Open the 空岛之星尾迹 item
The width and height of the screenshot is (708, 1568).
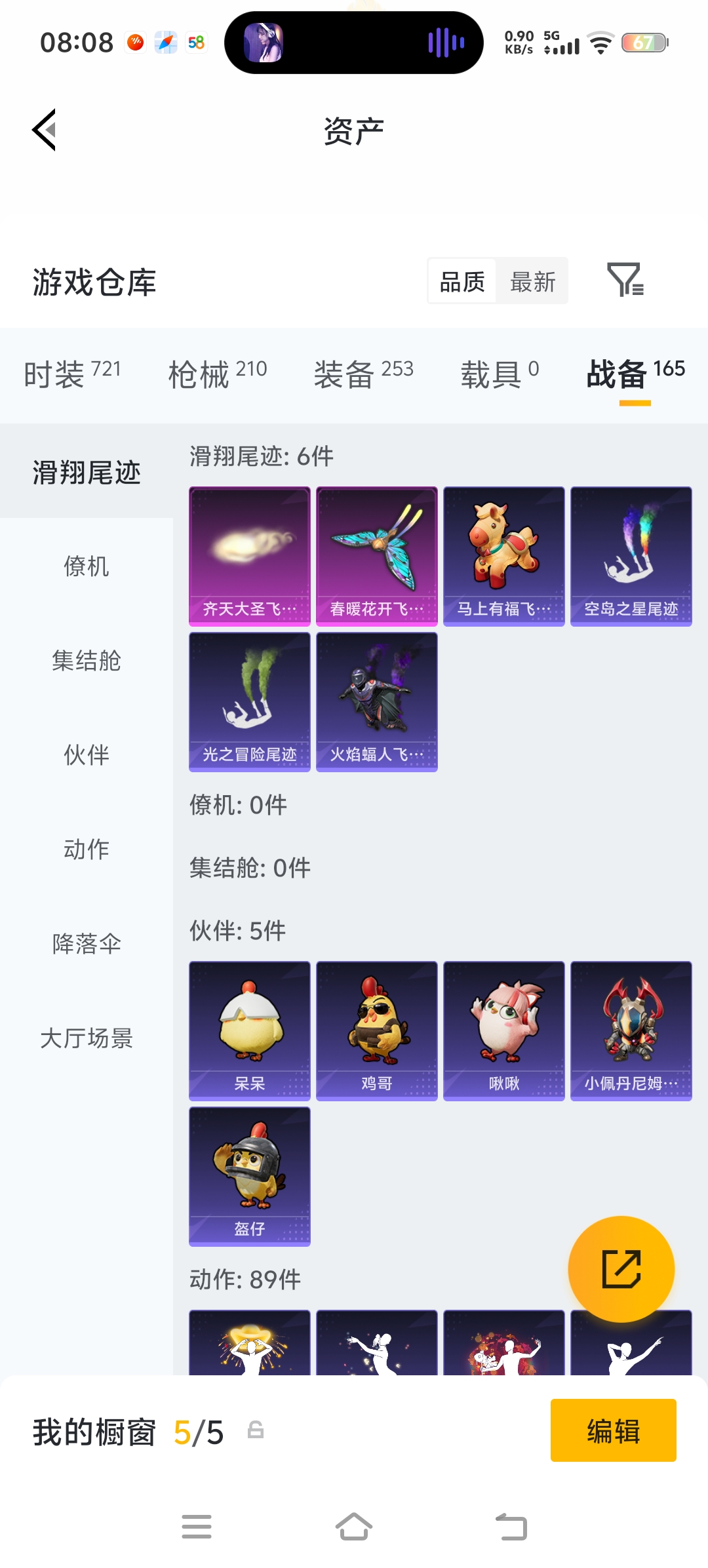(631, 557)
